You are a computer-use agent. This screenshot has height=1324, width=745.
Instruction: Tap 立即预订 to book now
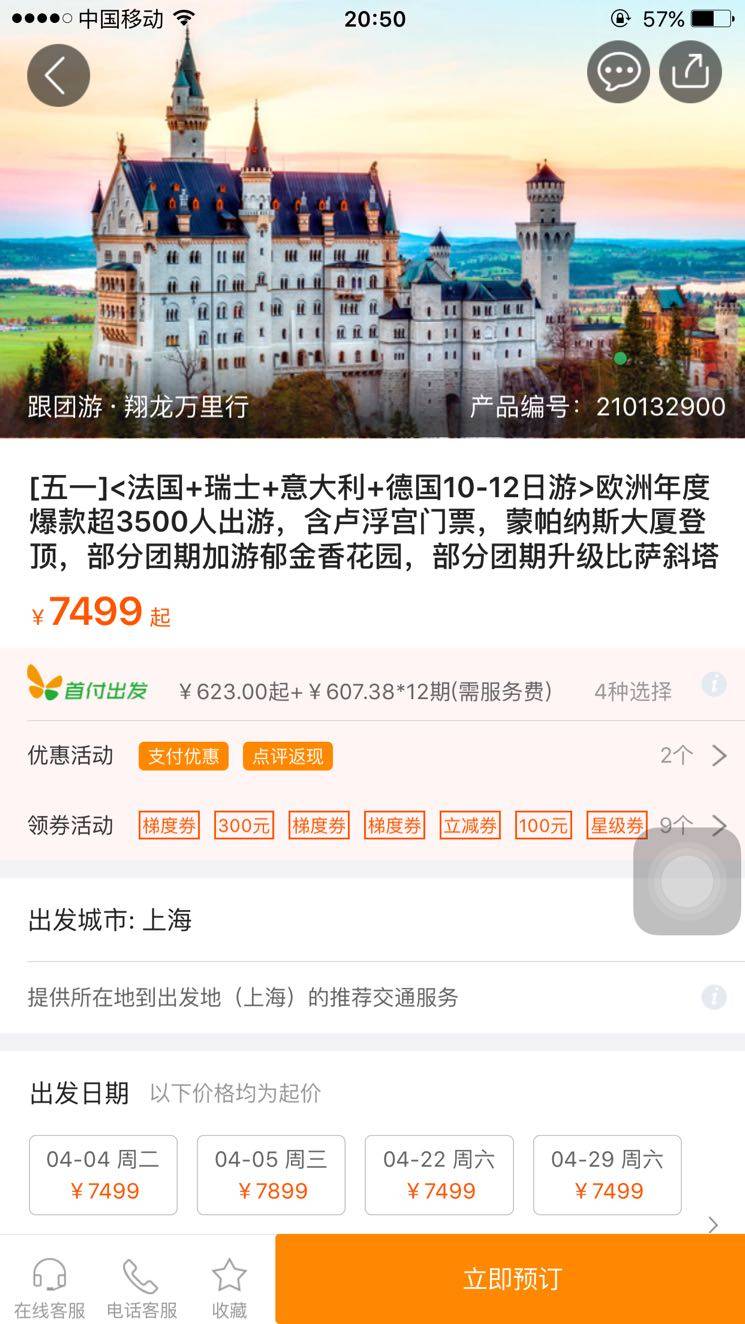(510, 1279)
